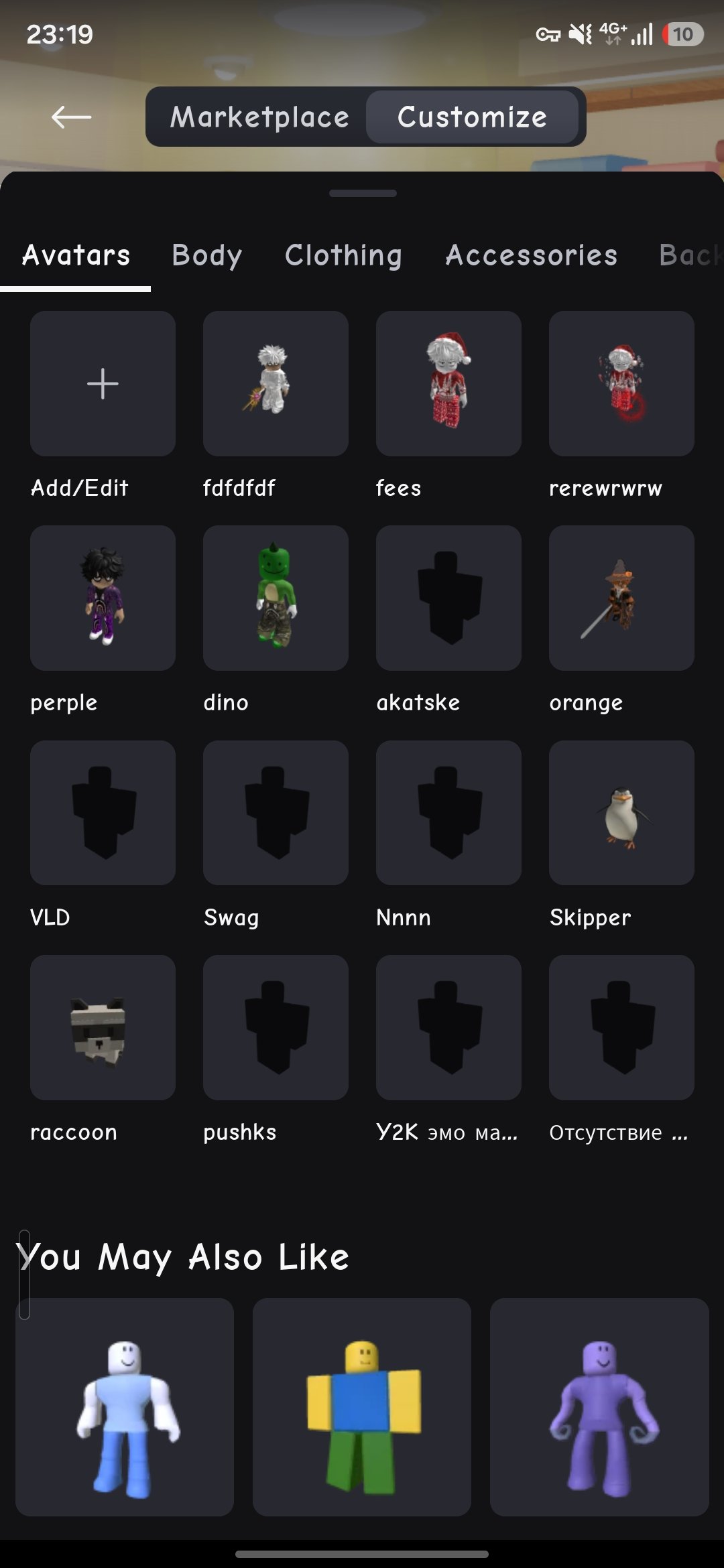This screenshot has width=724, height=1568.
Task: Select the perple avatar
Action: (x=103, y=598)
